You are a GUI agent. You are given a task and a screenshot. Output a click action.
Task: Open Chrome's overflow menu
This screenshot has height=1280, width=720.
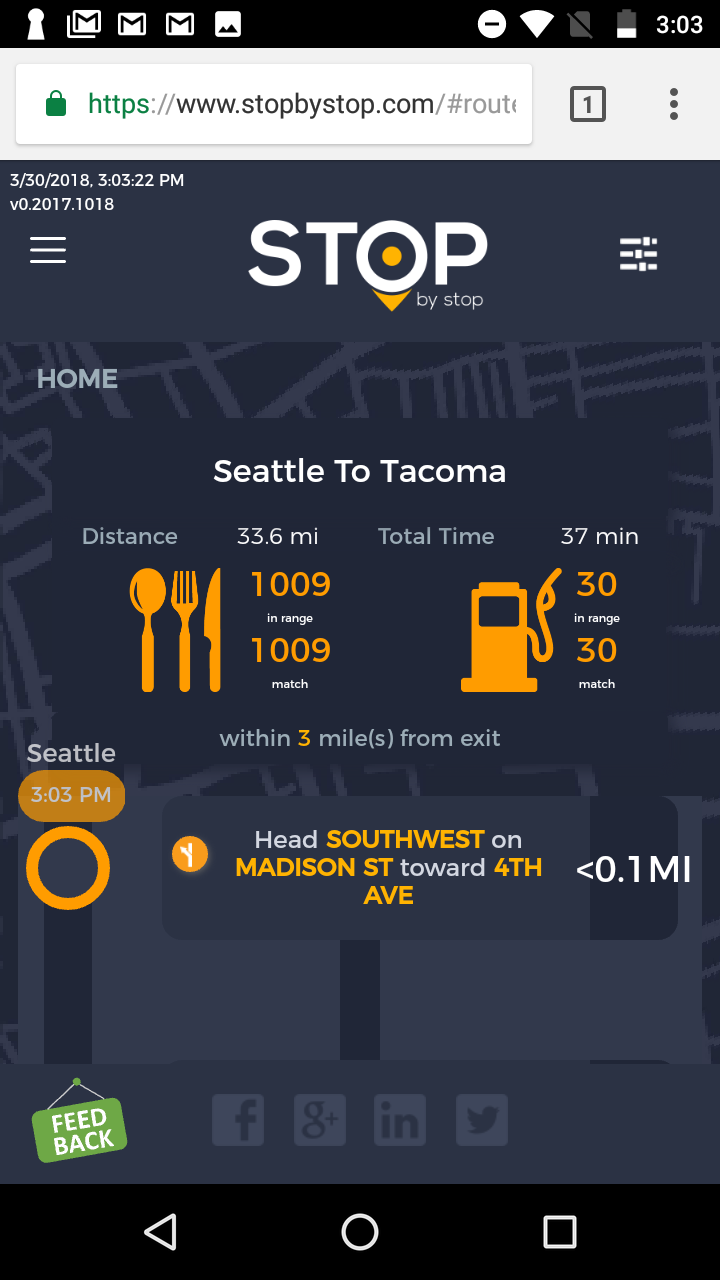(x=674, y=104)
